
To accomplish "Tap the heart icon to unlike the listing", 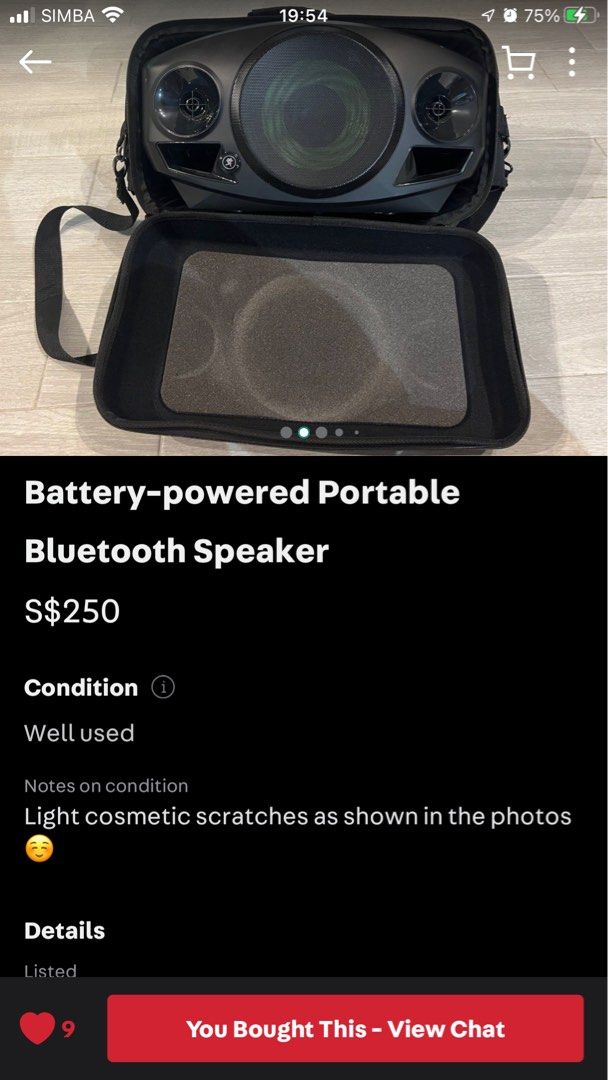I will [37, 1028].
